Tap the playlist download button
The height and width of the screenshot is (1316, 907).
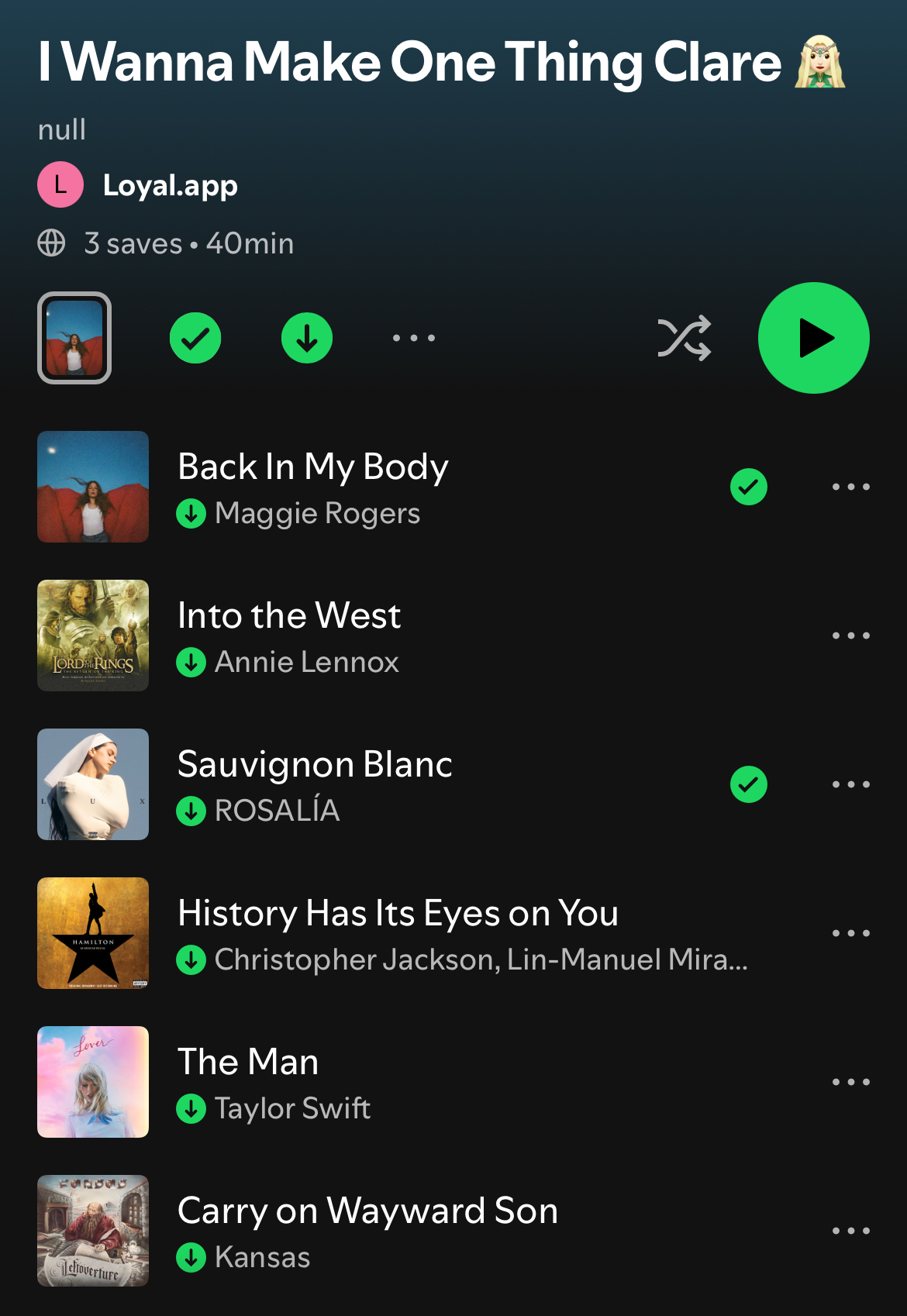(x=307, y=338)
